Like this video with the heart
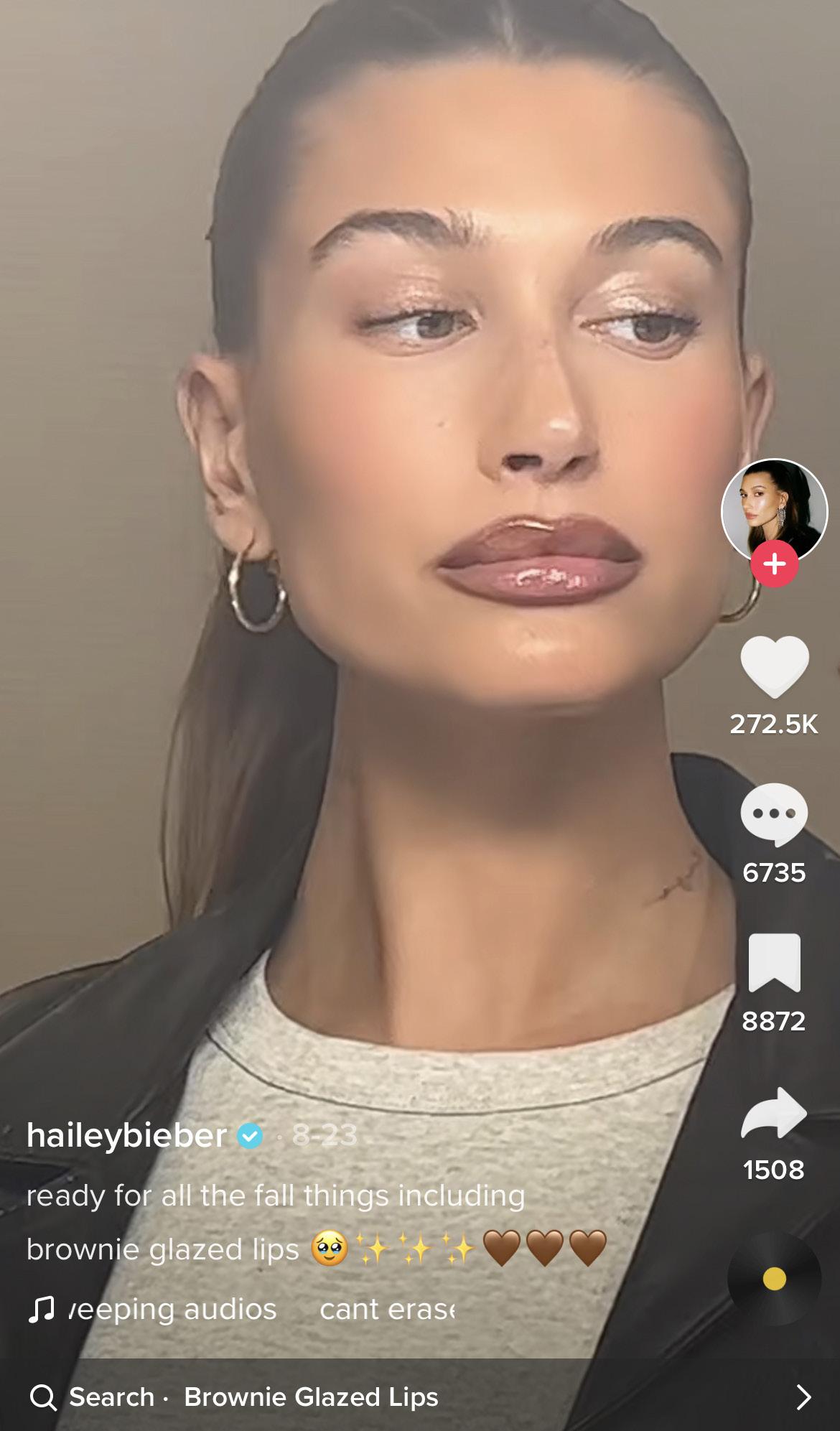The height and width of the screenshot is (1431, 840). point(774,666)
